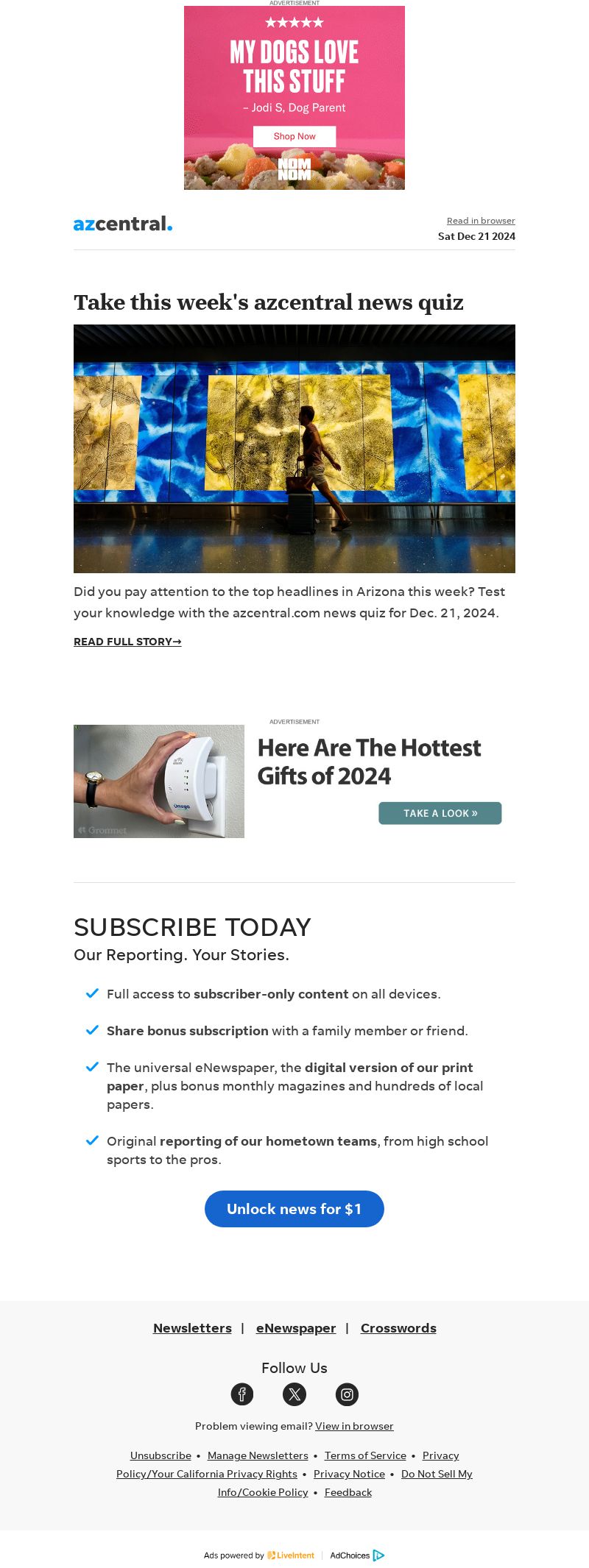589x1568 pixels.
Task: Tap Unlock news for $1
Action: [294, 1208]
